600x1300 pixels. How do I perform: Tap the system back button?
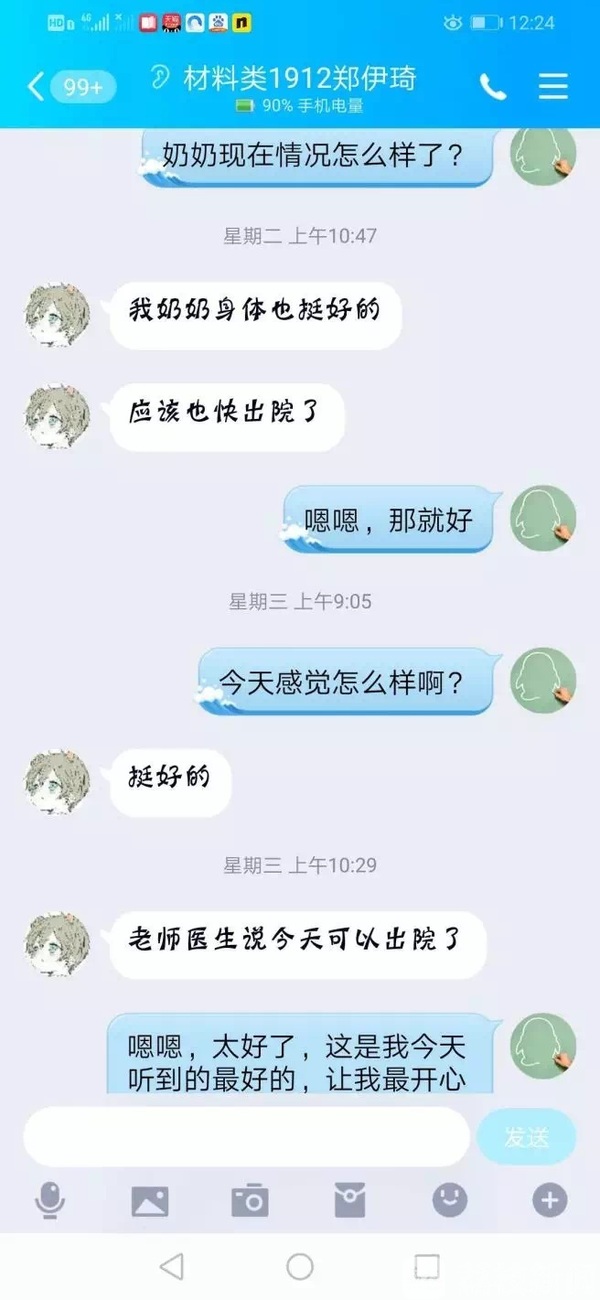171,1267
